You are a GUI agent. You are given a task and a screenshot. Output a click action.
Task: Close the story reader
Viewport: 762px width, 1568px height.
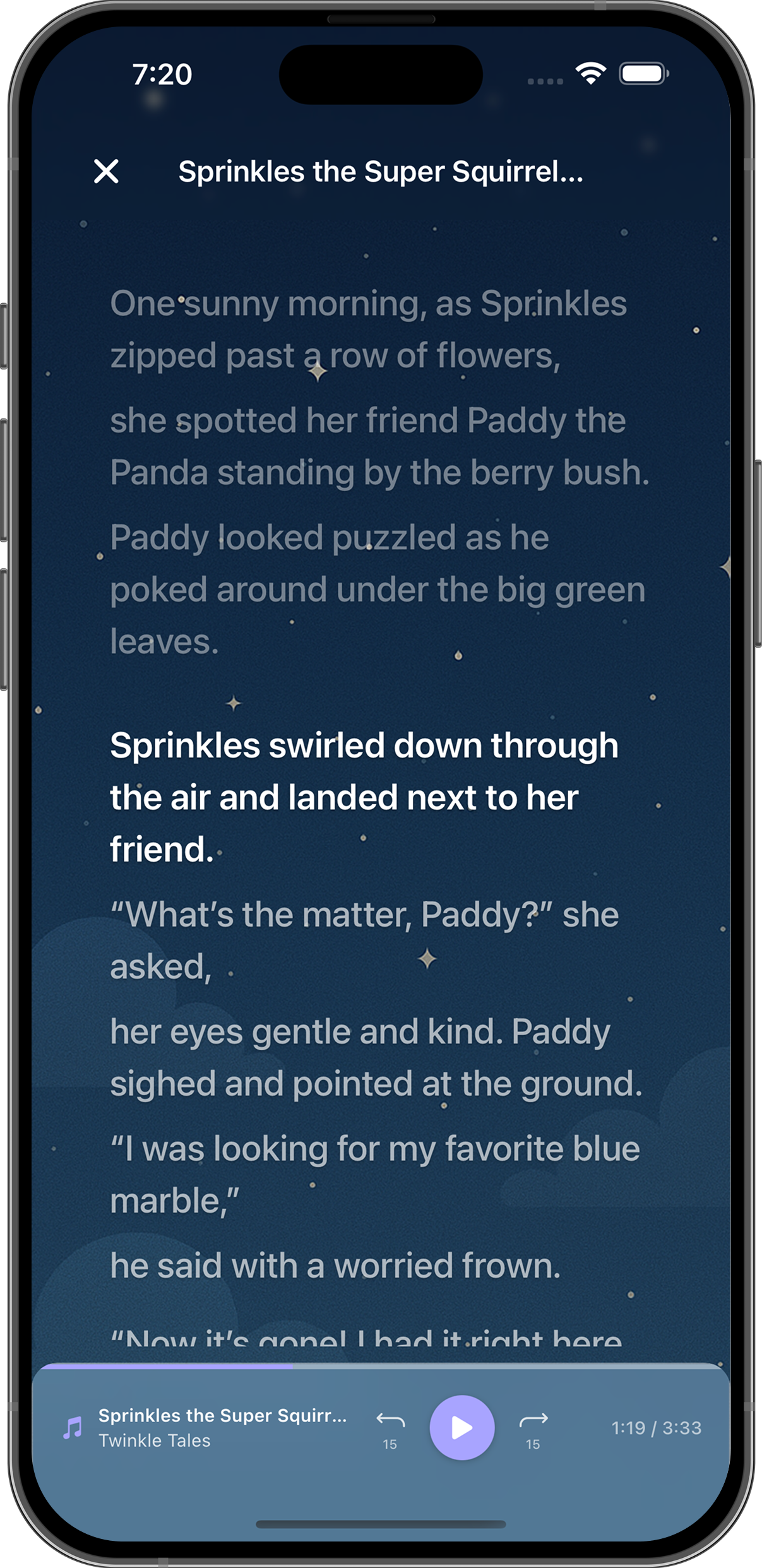tap(106, 171)
